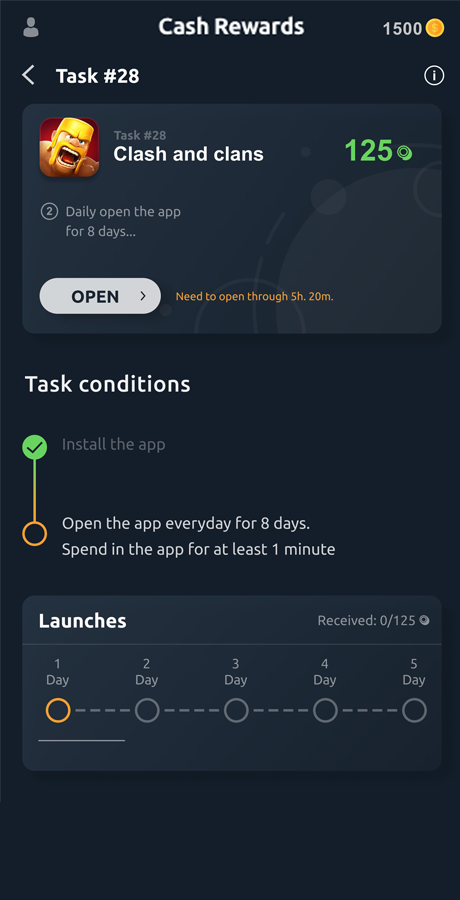Tap the OPEN button

(100, 296)
